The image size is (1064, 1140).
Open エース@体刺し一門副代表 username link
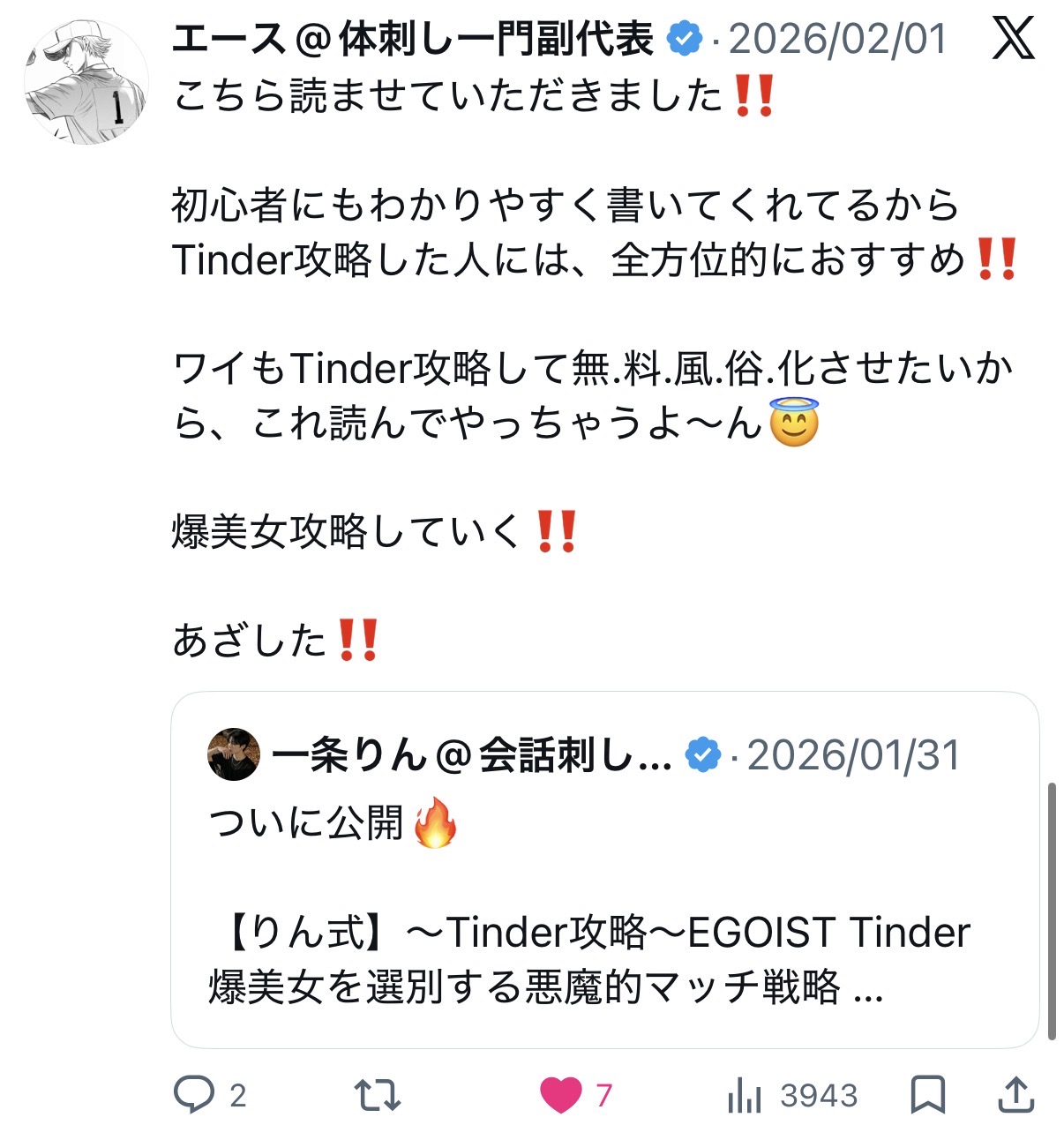(412, 39)
